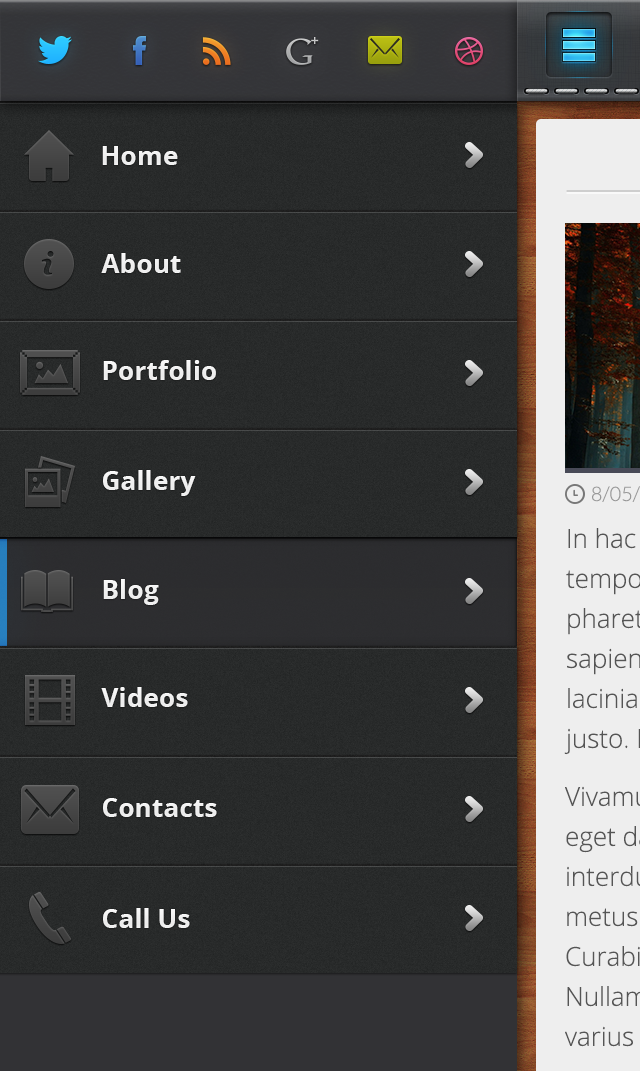The width and height of the screenshot is (640, 1071).
Task: Go to Videos
Action: coord(258,699)
